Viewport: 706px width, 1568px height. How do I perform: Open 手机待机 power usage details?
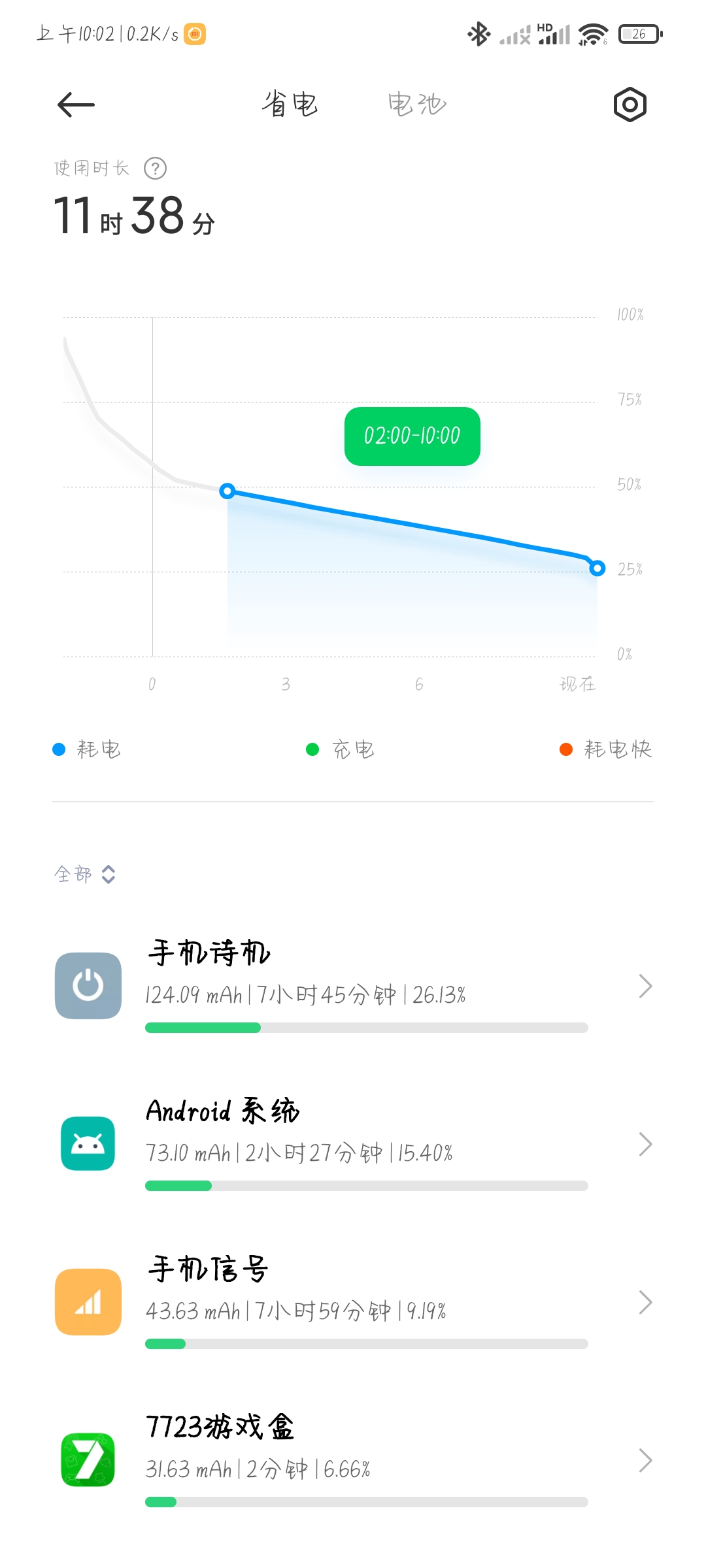353,986
